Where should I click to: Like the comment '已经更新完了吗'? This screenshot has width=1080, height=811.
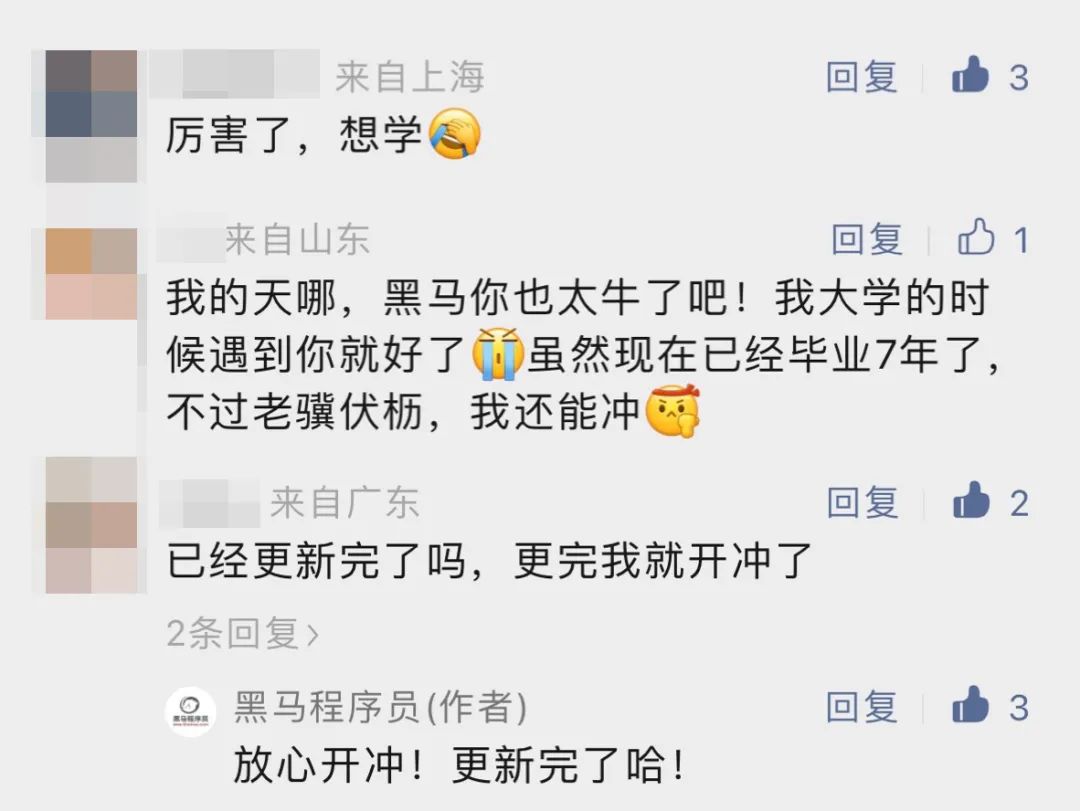pyautogui.click(x=970, y=502)
